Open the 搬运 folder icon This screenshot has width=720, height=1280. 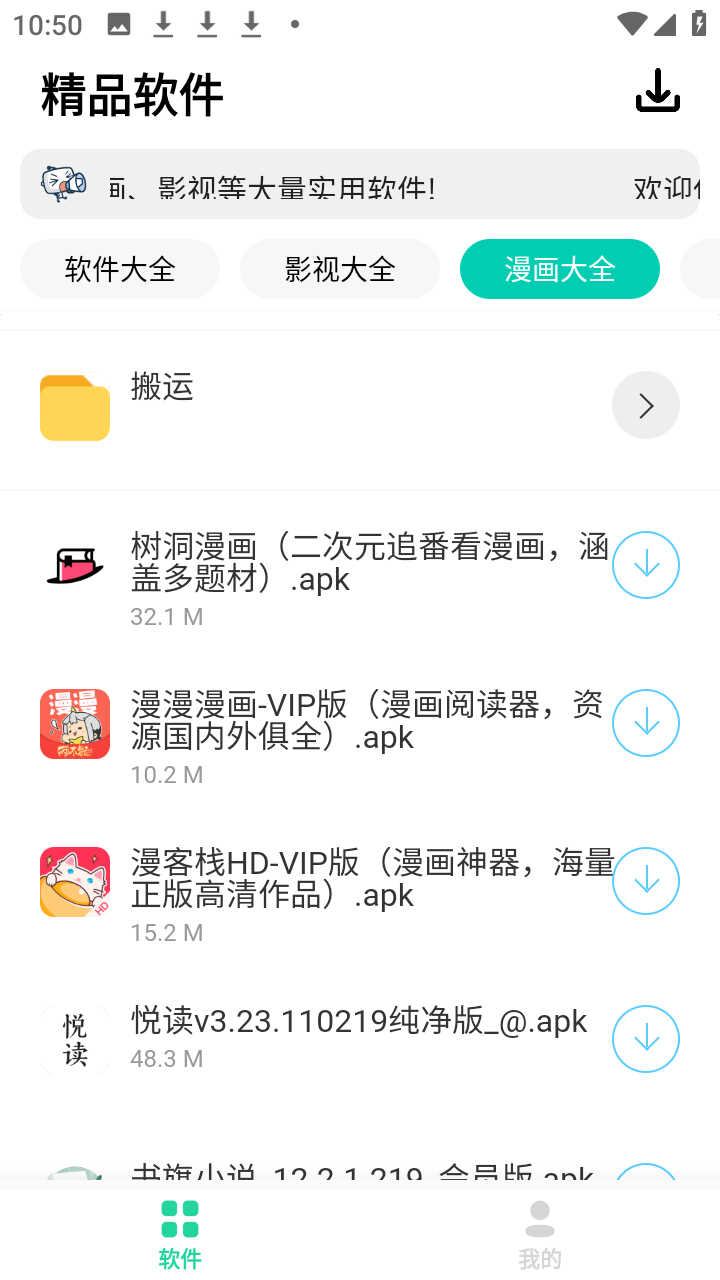point(74,406)
